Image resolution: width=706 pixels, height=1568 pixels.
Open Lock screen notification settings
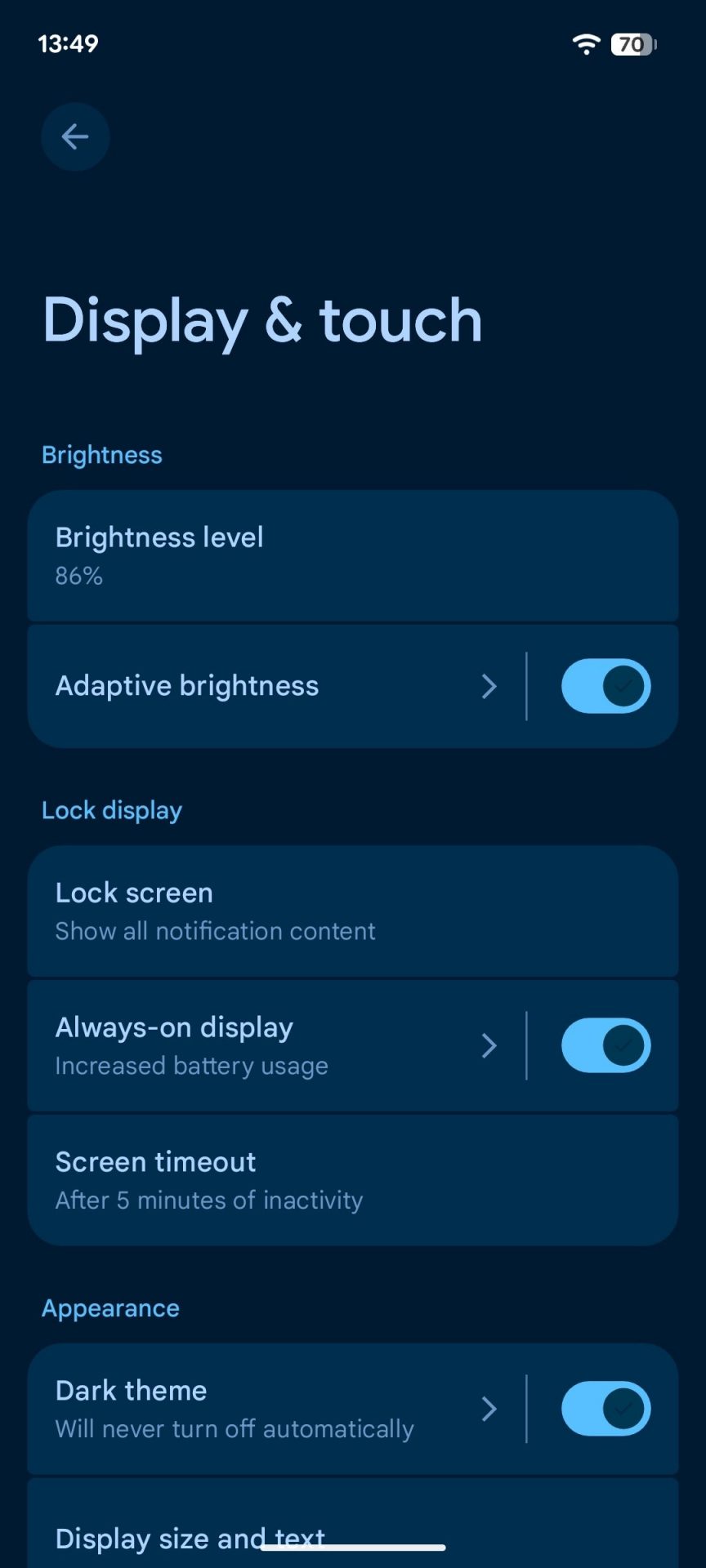point(351,911)
